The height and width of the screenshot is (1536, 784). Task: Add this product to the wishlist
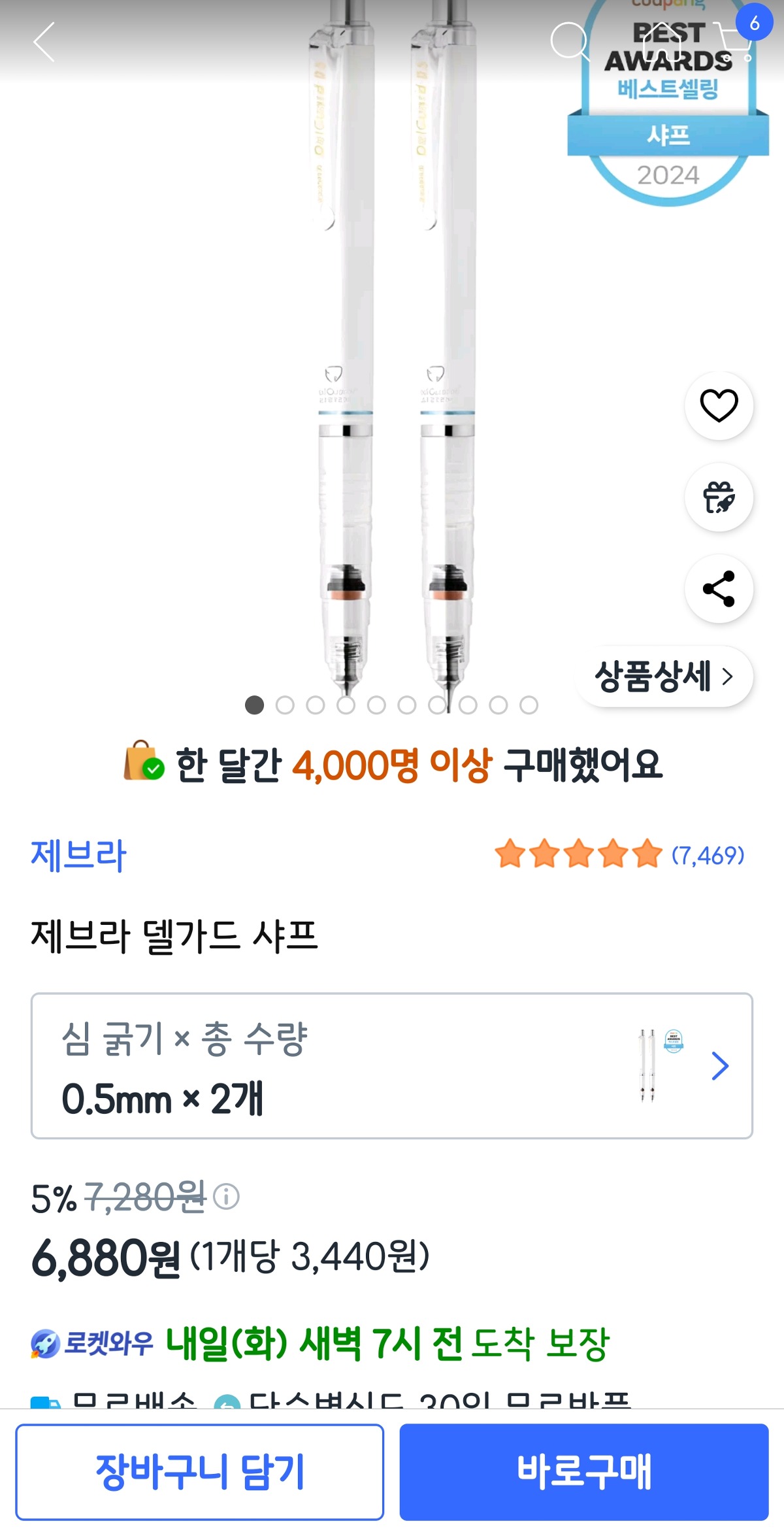(719, 406)
